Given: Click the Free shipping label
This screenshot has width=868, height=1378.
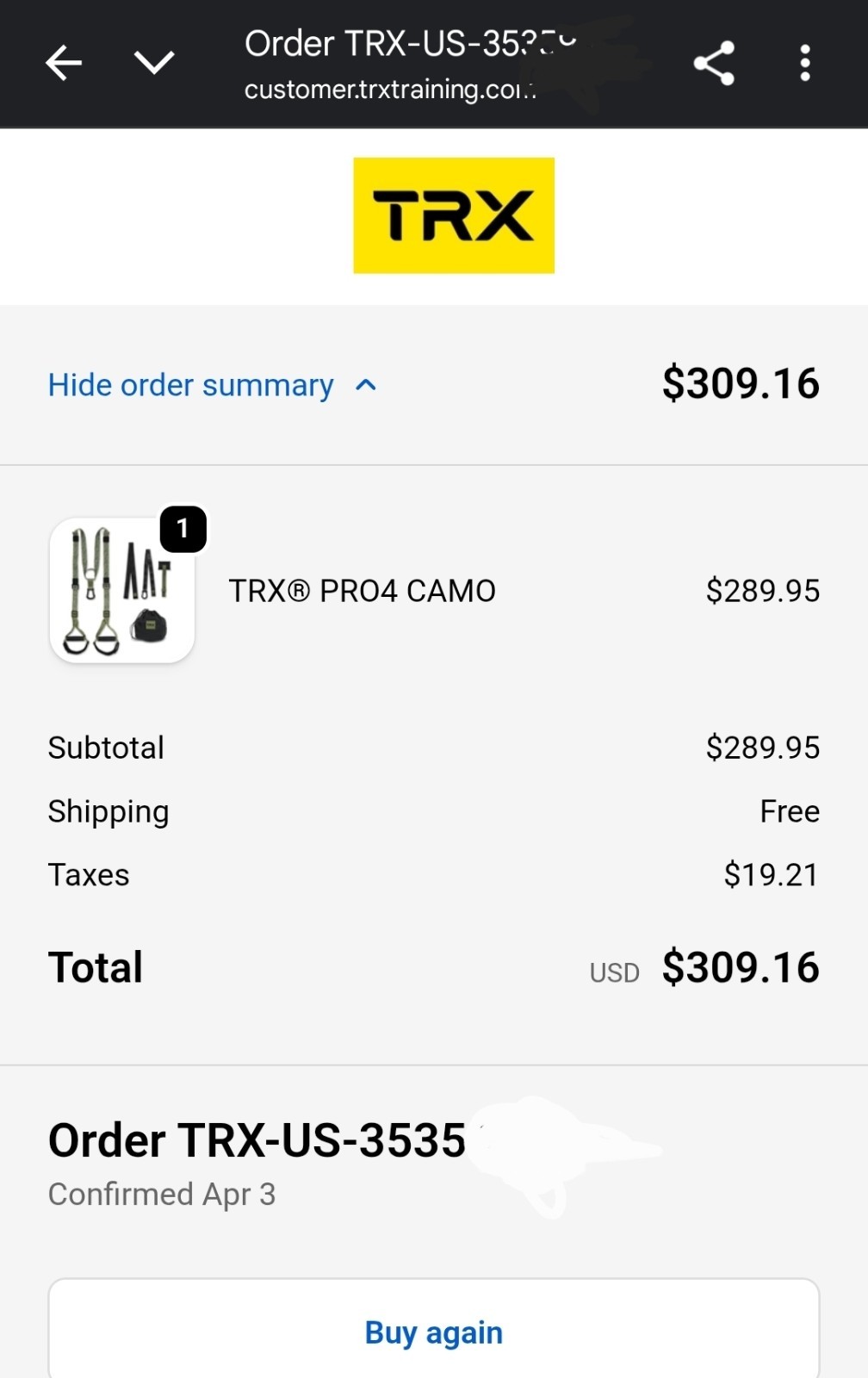Looking at the screenshot, I should pyautogui.click(x=790, y=810).
